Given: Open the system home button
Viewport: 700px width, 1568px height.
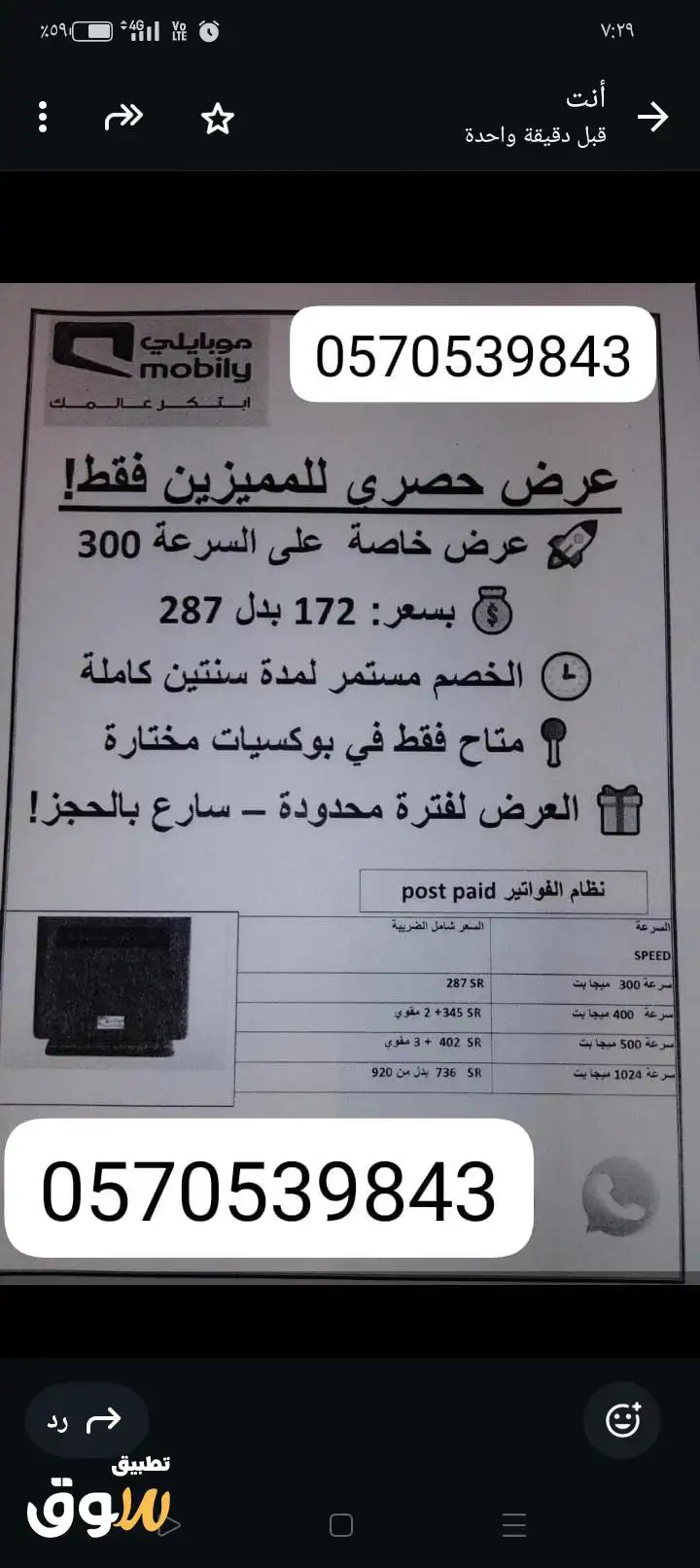Looking at the screenshot, I should [341, 1525].
